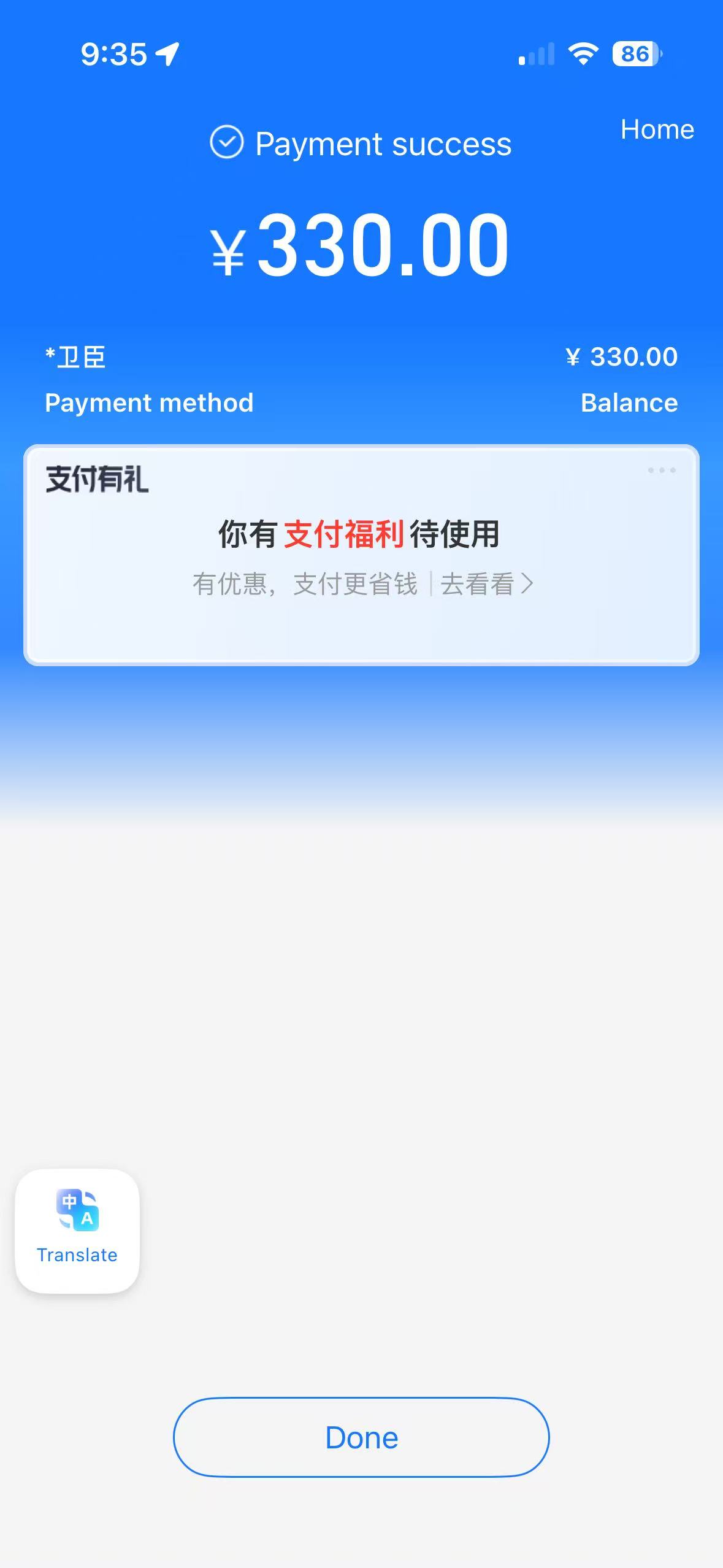
Task: Tap the 去看看 link
Action: tap(486, 583)
